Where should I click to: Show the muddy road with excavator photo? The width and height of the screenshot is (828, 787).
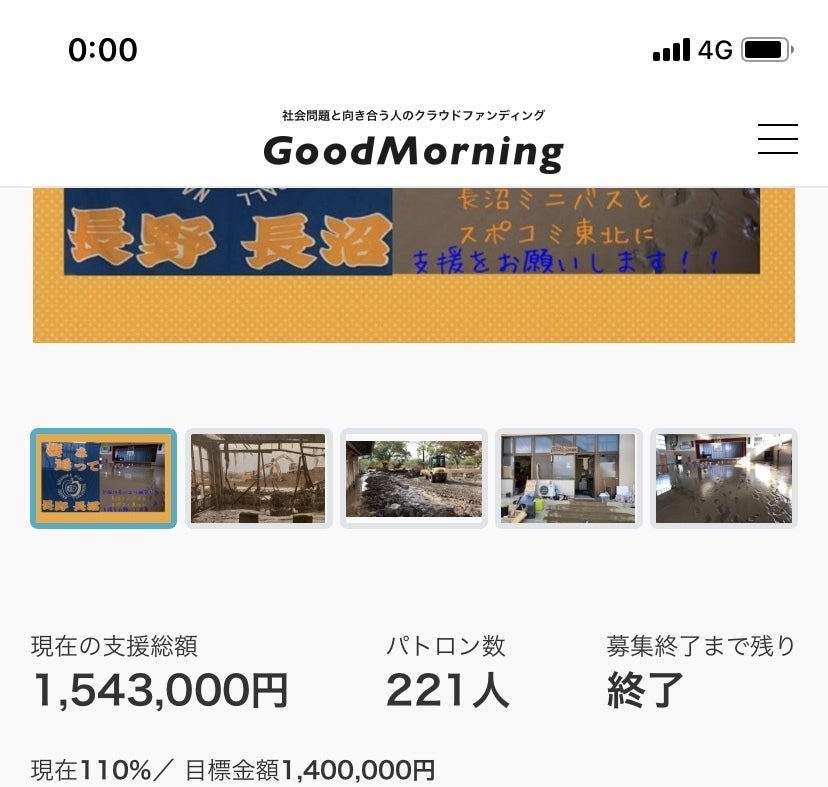tap(413, 478)
